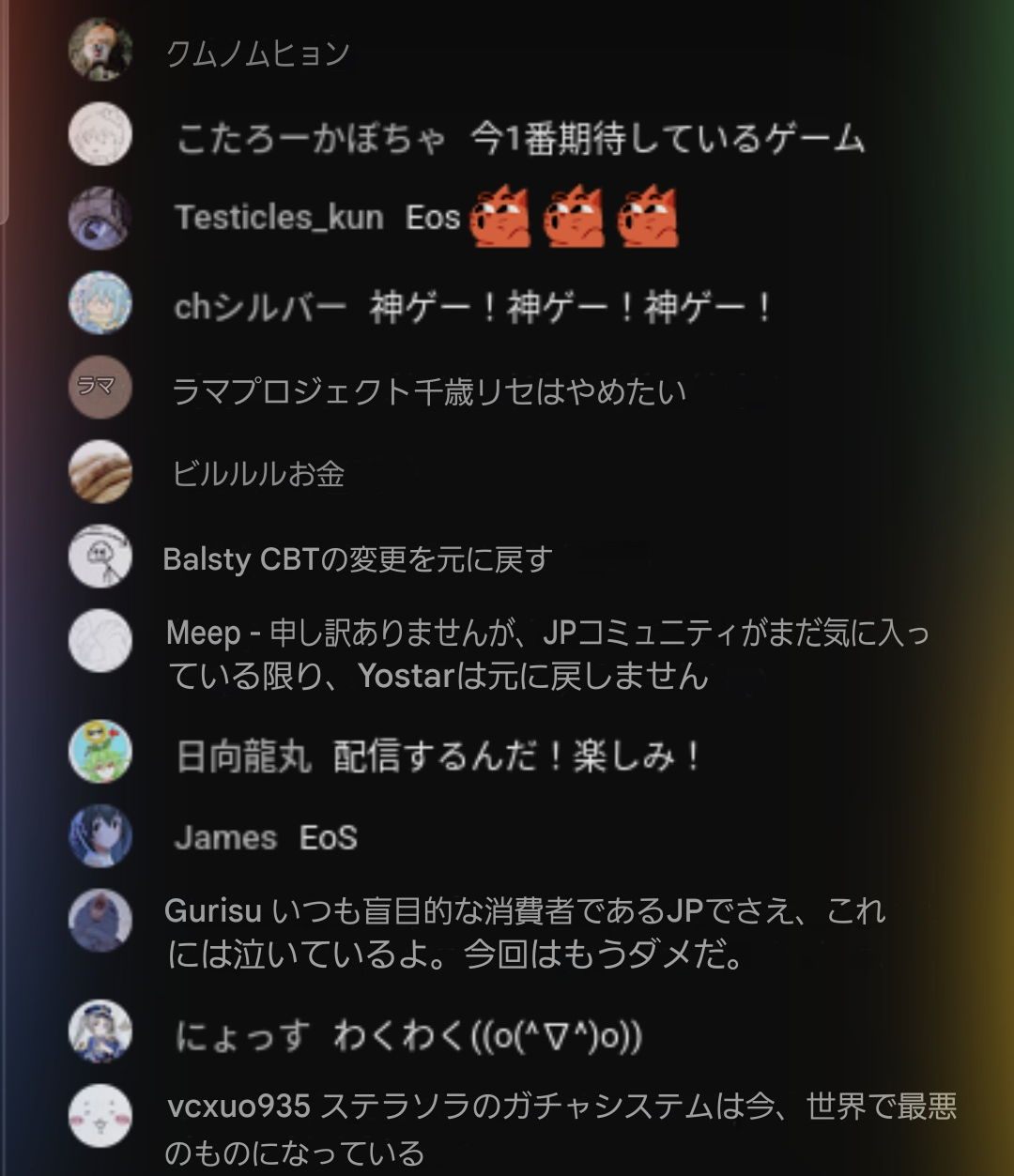
Task: Tap Testicles_kun's Eos message
Action: (x=425, y=218)
